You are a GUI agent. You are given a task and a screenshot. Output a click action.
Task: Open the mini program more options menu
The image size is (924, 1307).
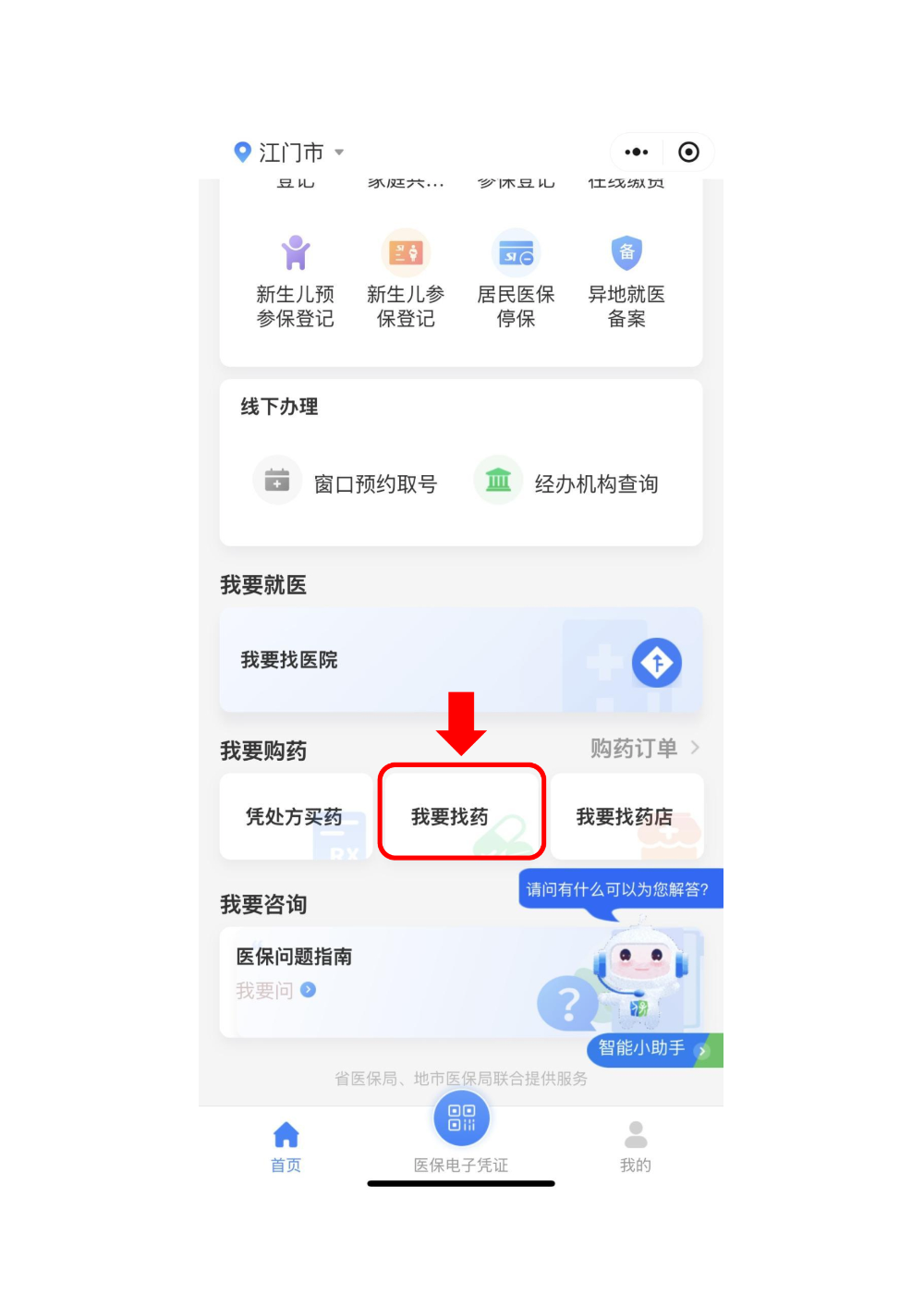coord(637,153)
